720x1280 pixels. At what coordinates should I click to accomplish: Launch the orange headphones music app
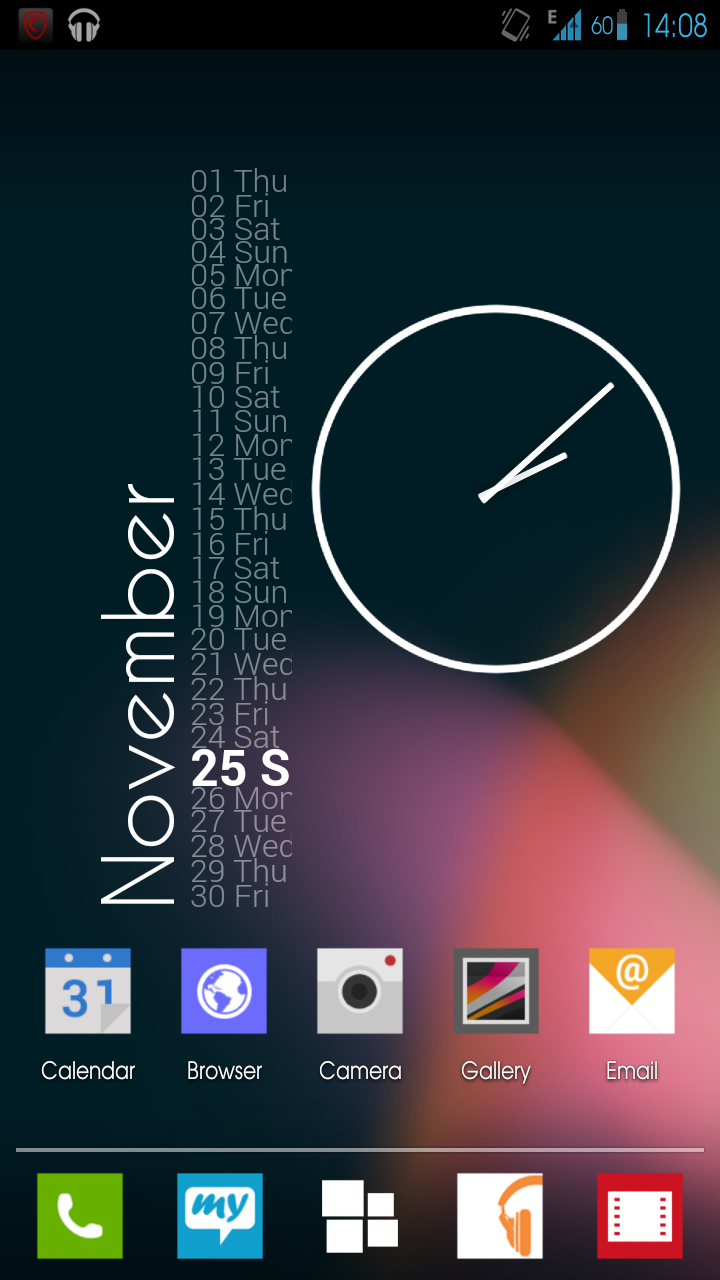500,1216
